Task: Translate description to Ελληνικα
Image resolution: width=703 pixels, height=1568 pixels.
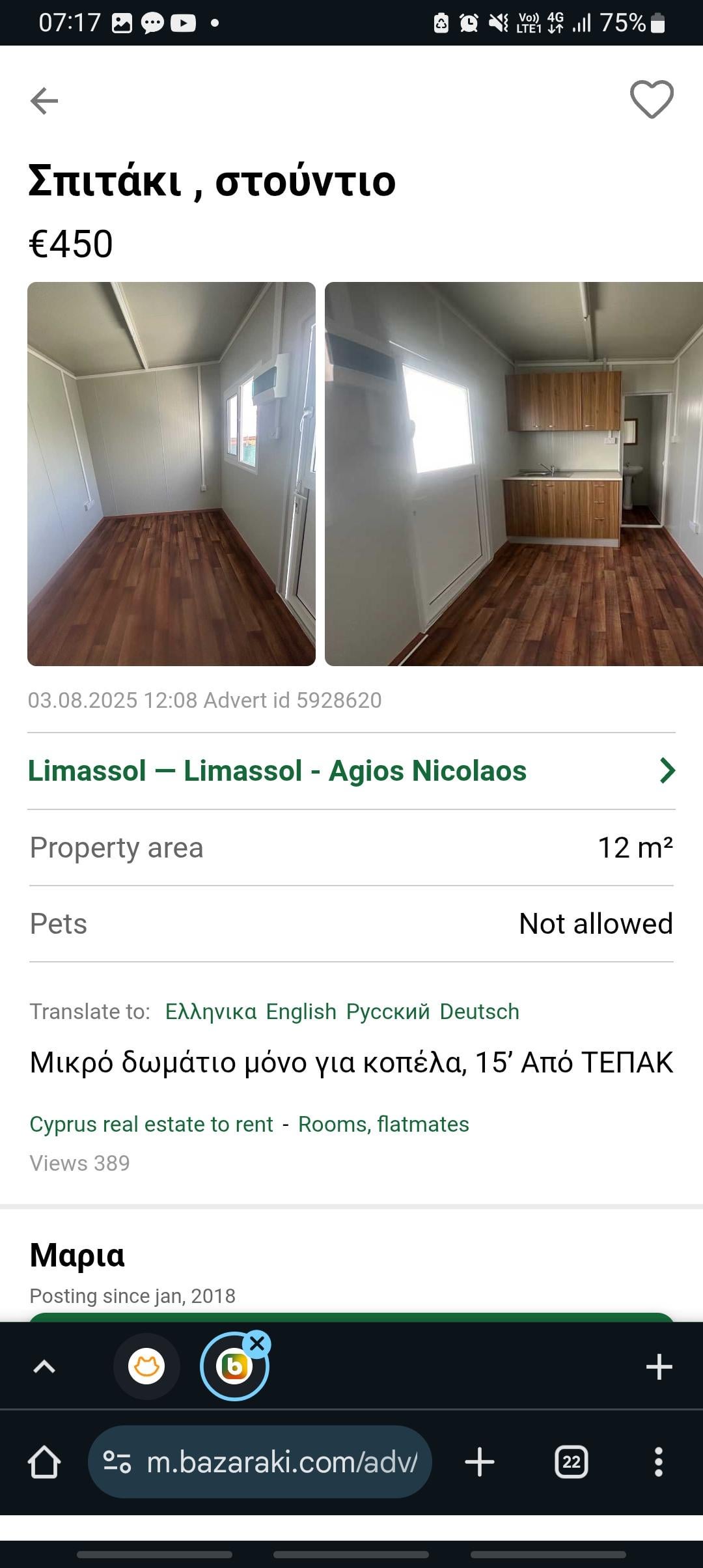Action: [x=211, y=1011]
